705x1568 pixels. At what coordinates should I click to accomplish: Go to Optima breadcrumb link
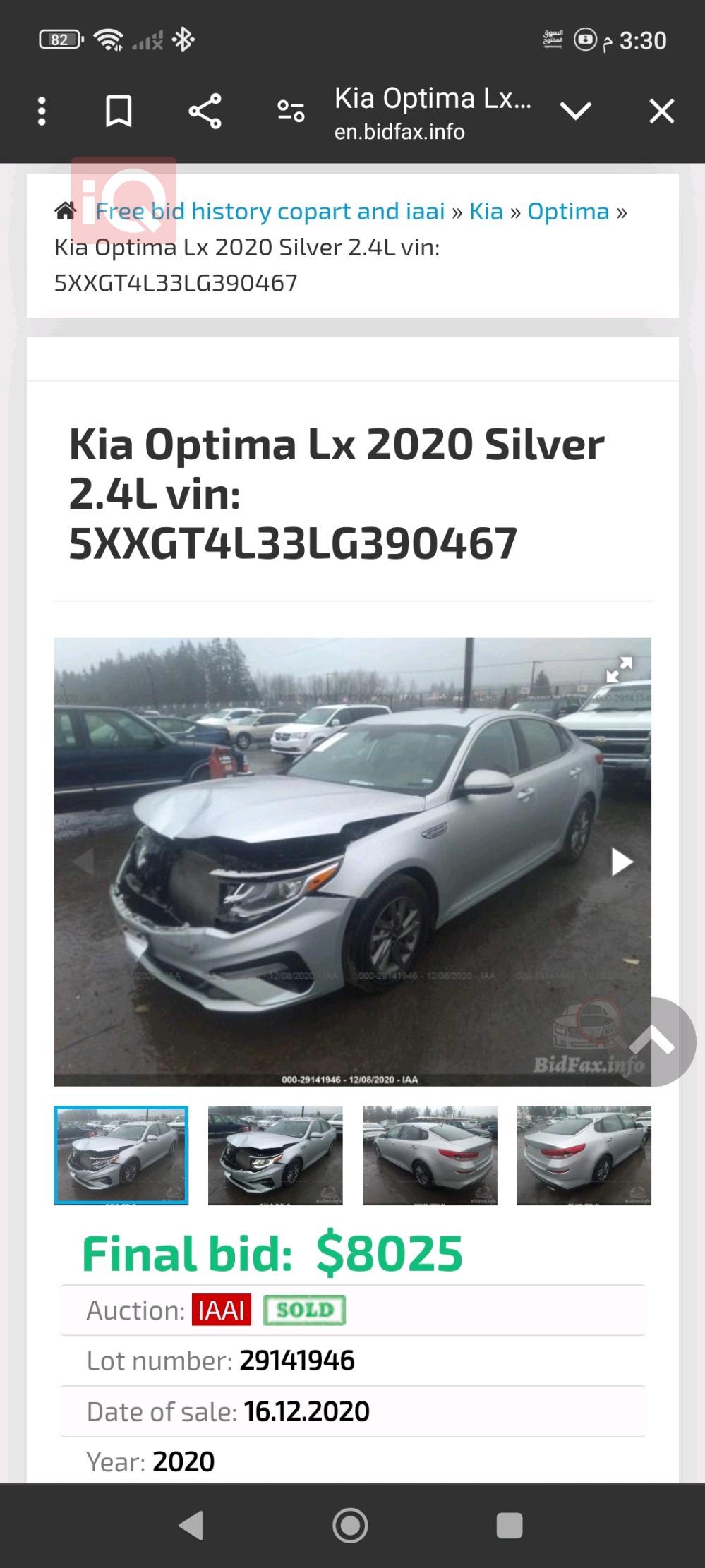click(x=567, y=211)
